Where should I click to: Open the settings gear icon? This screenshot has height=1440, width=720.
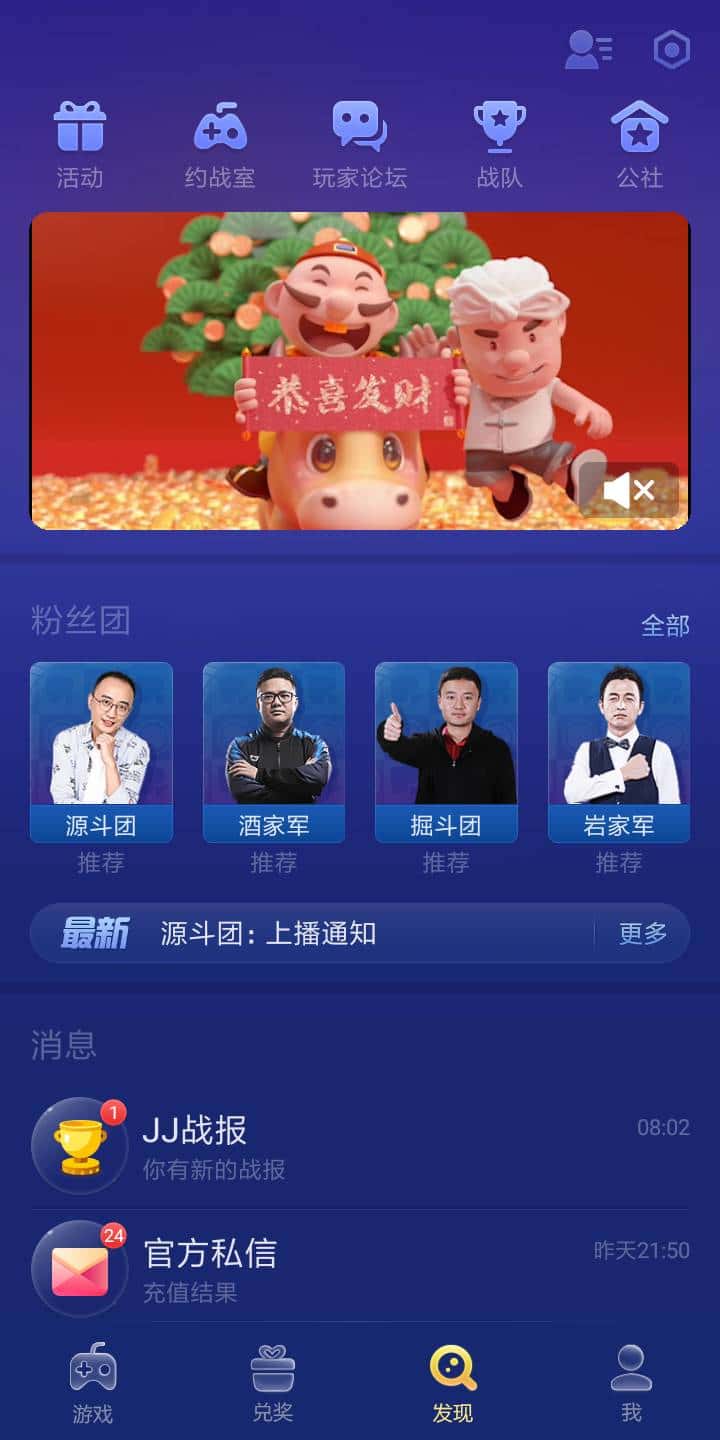(x=672, y=50)
